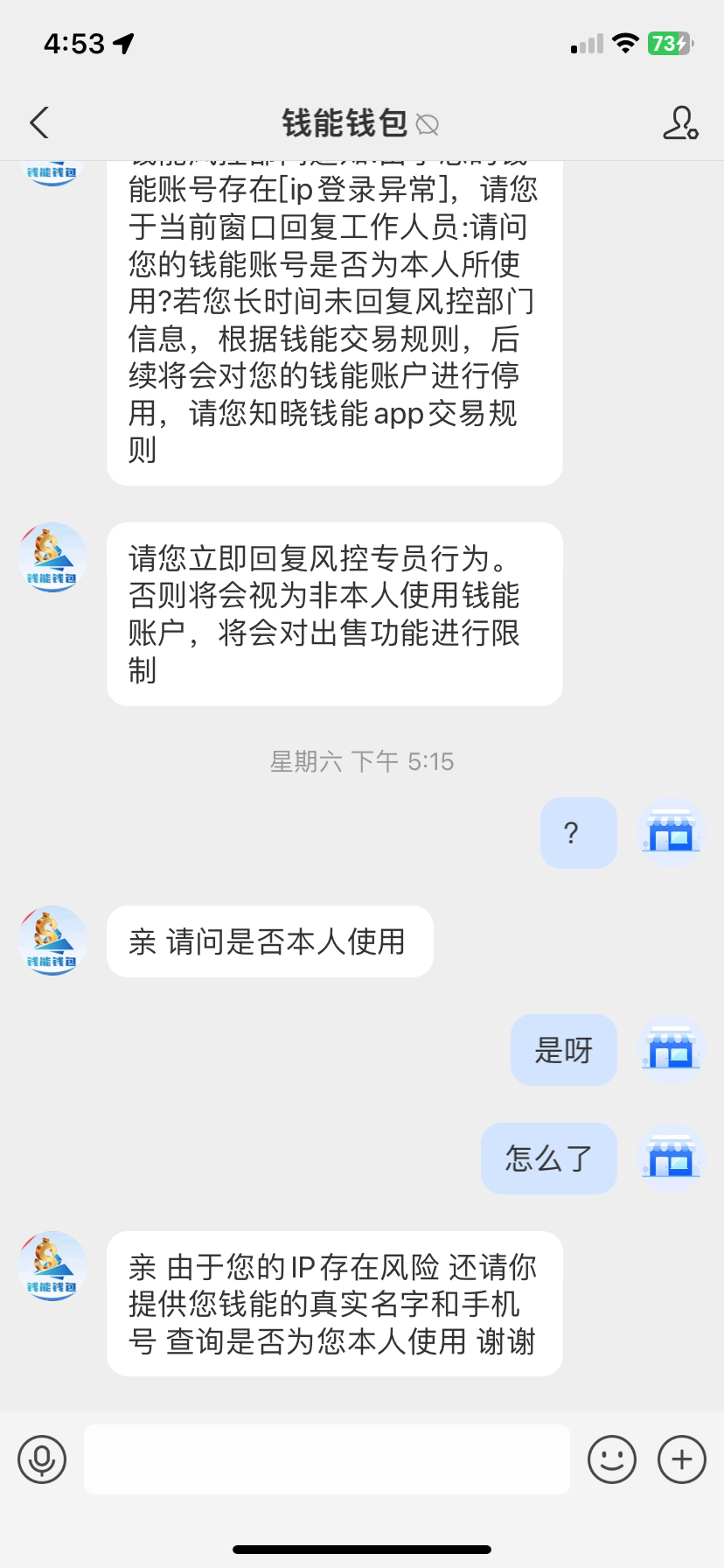
Task: Go back from the 钱能钱包 chat
Action: (39, 123)
